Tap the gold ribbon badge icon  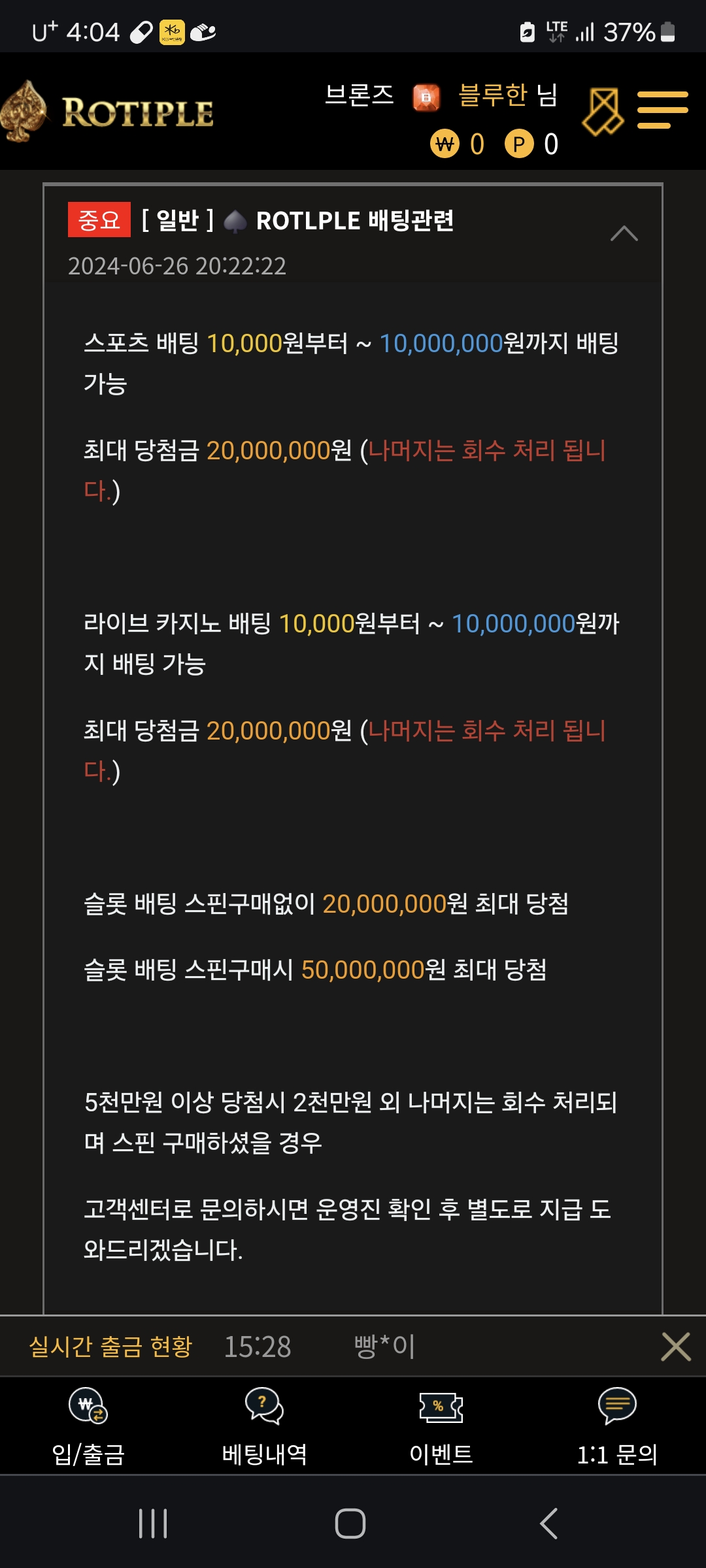point(603,112)
